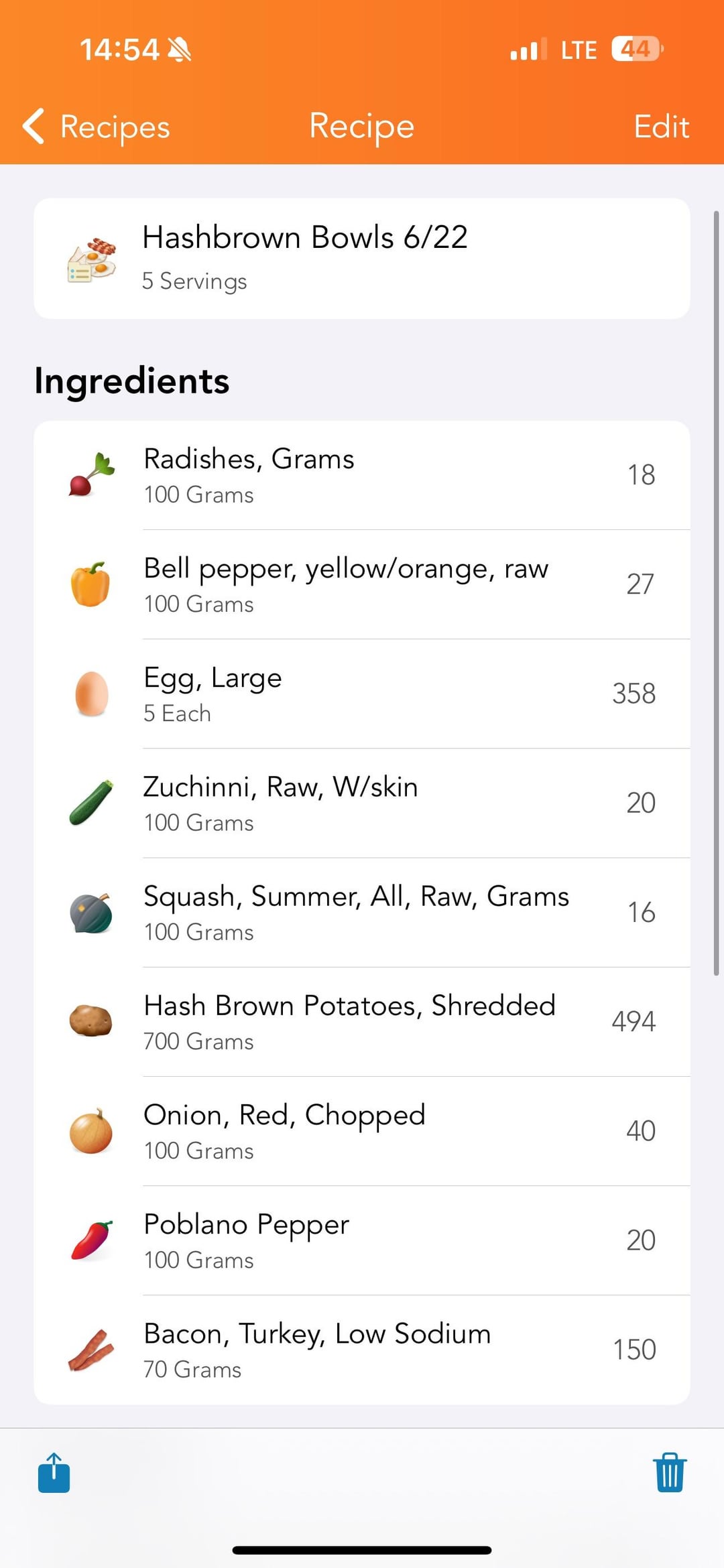Share this recipe

click(54, 1472)
